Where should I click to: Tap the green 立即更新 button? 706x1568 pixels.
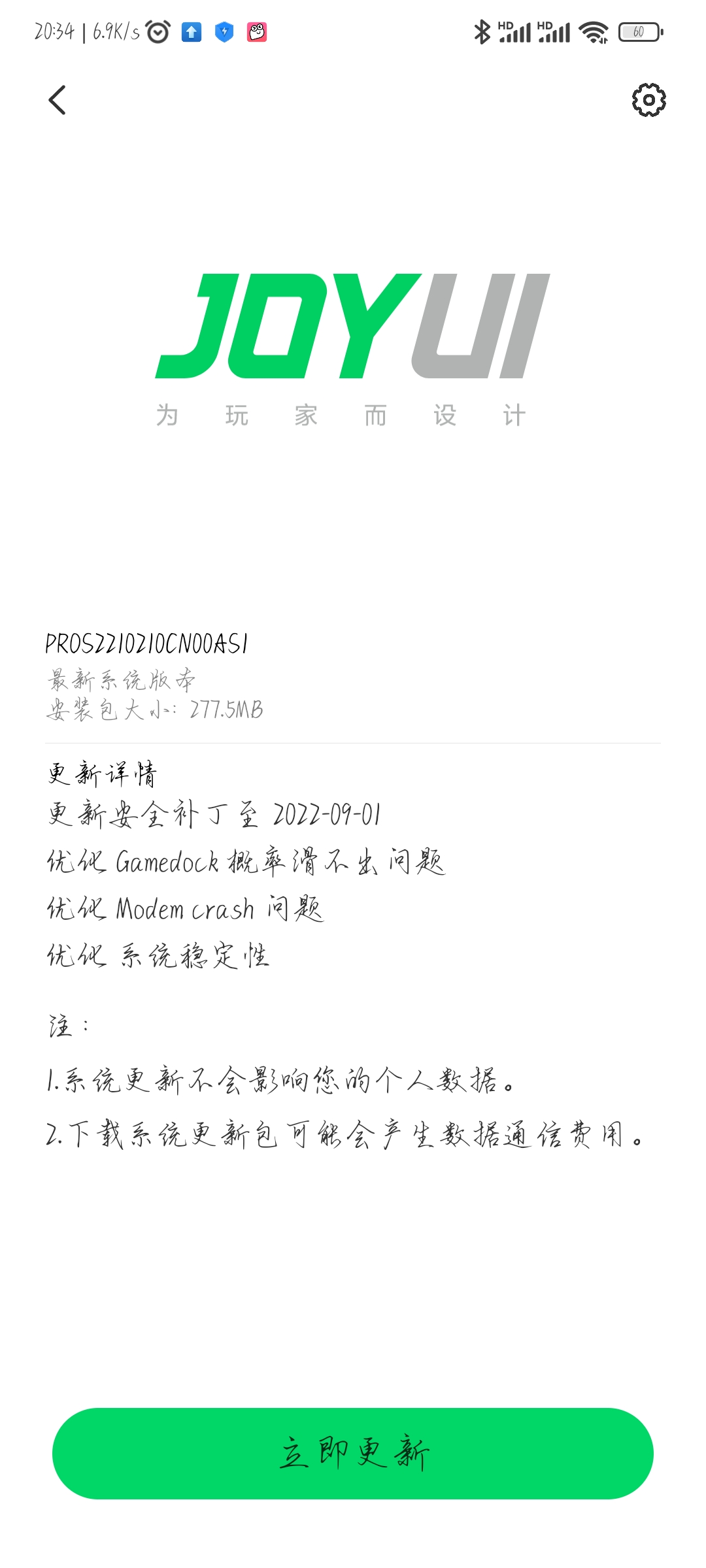[x=353, y=1454]
